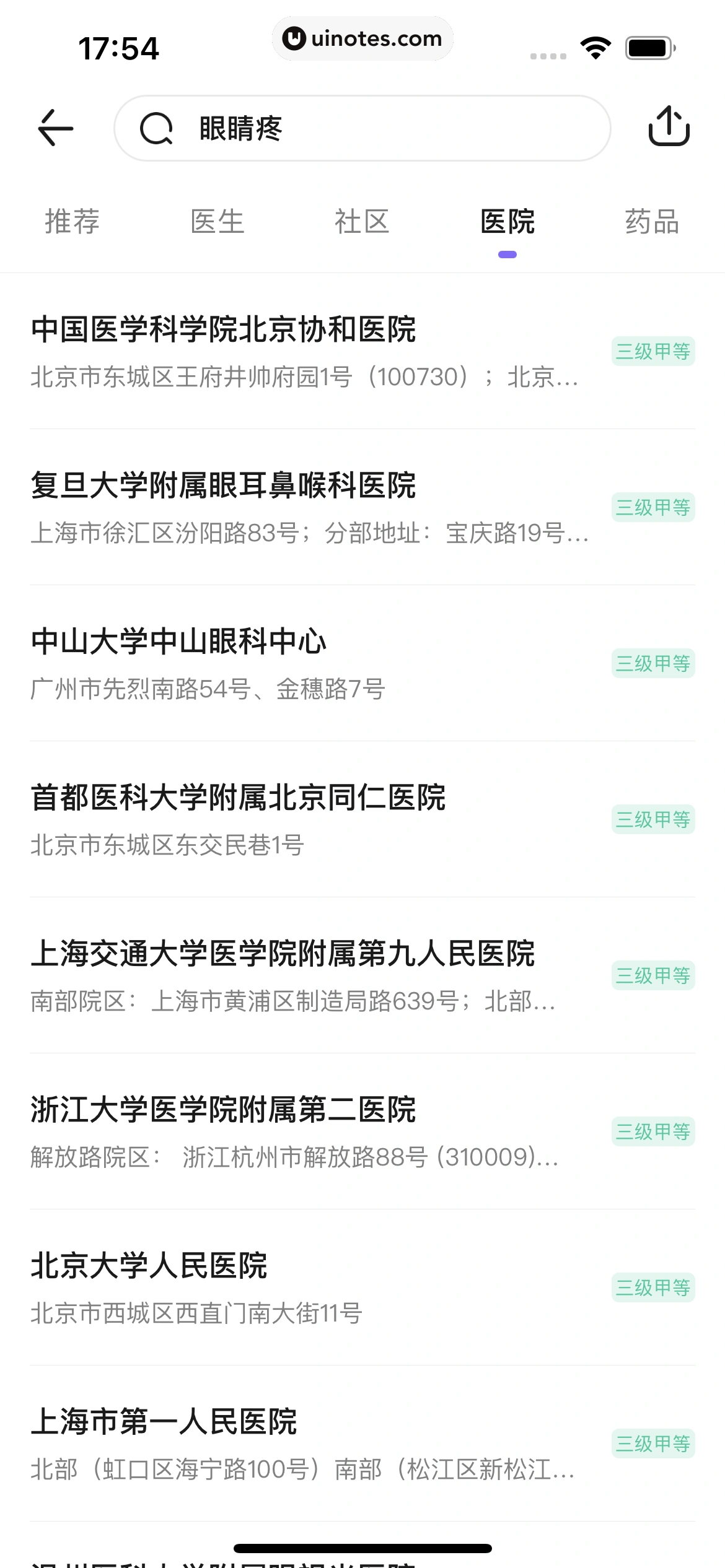Tap the magnifier icon in search bar
725x1568 pixels.
pyautogui.click(x=157, y=128)
